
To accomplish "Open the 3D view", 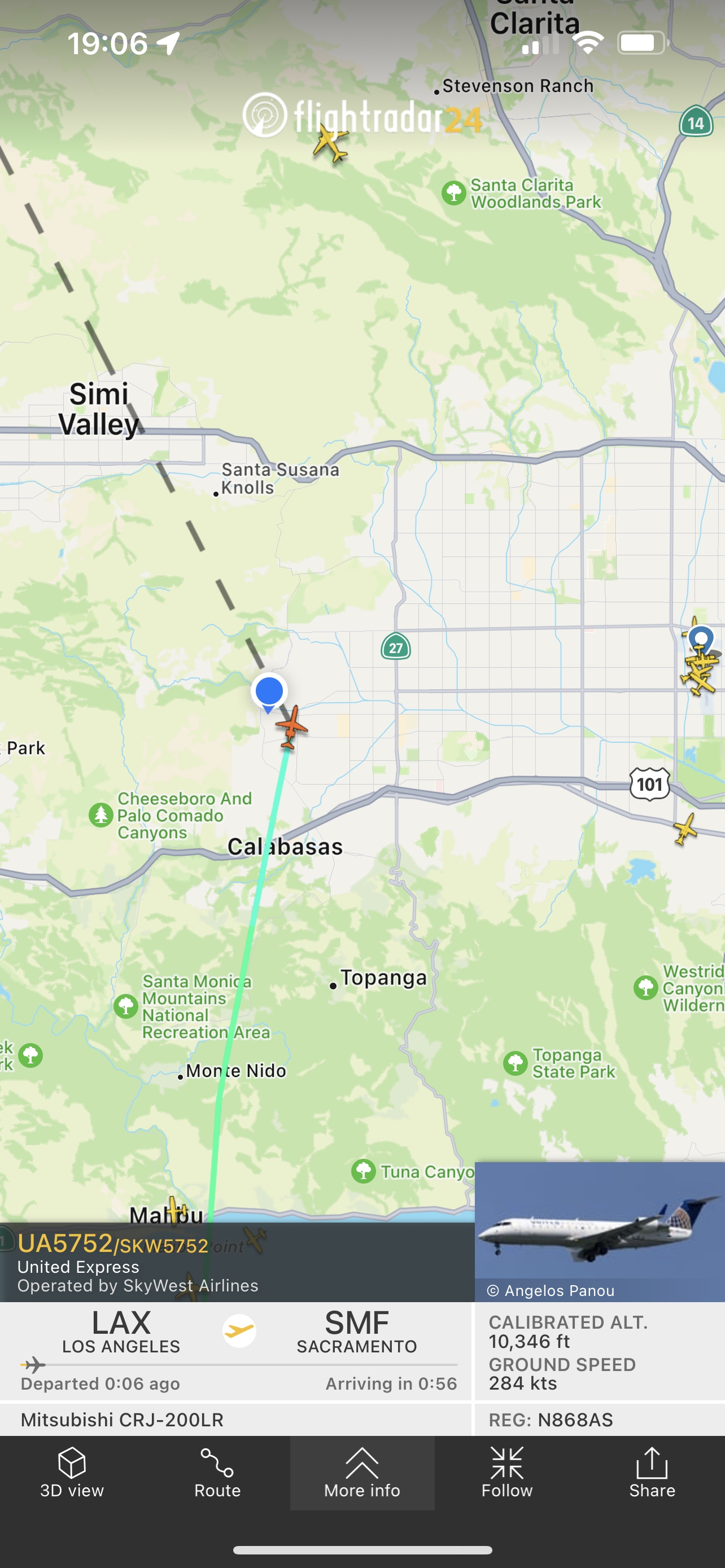I will click(x=72, y=1472).
